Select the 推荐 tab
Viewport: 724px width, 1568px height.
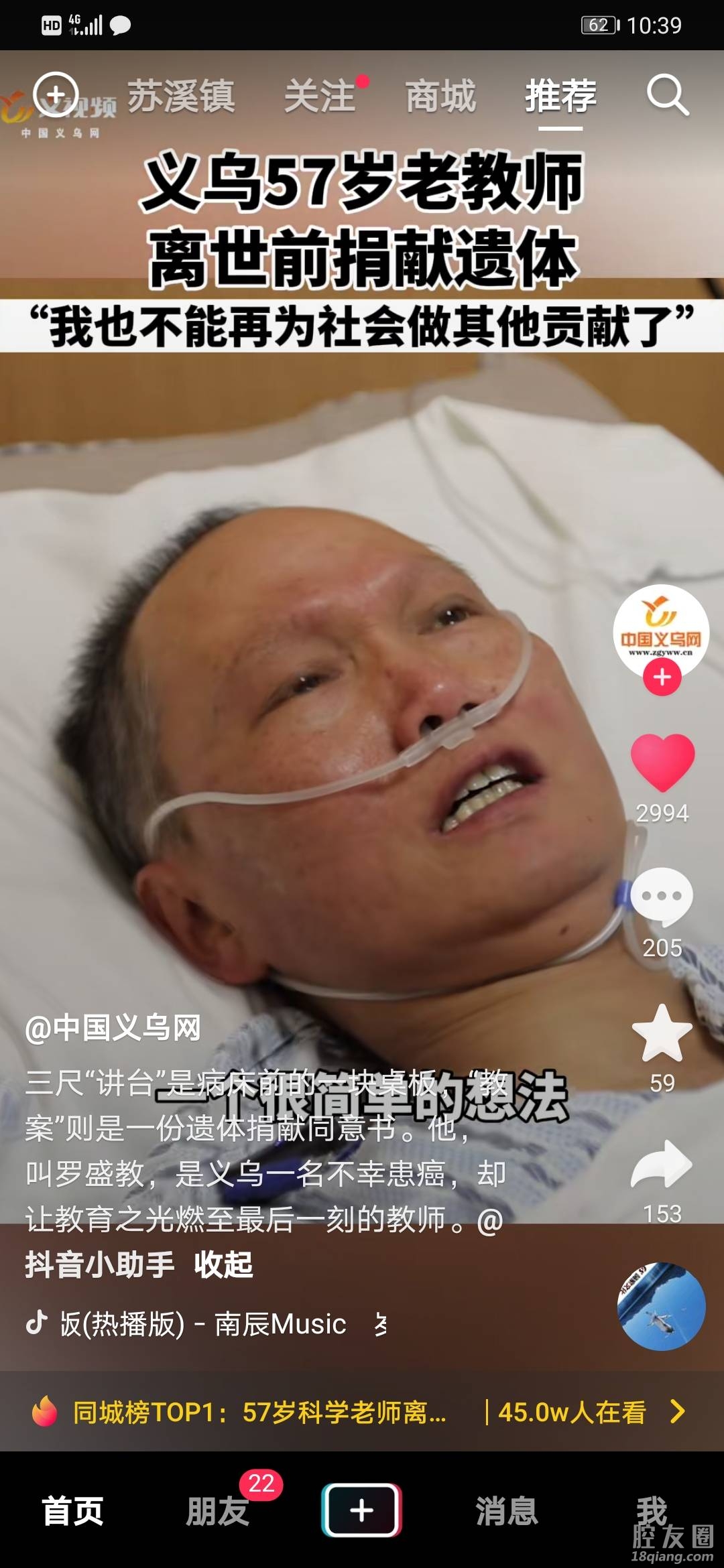pos(560,96)
